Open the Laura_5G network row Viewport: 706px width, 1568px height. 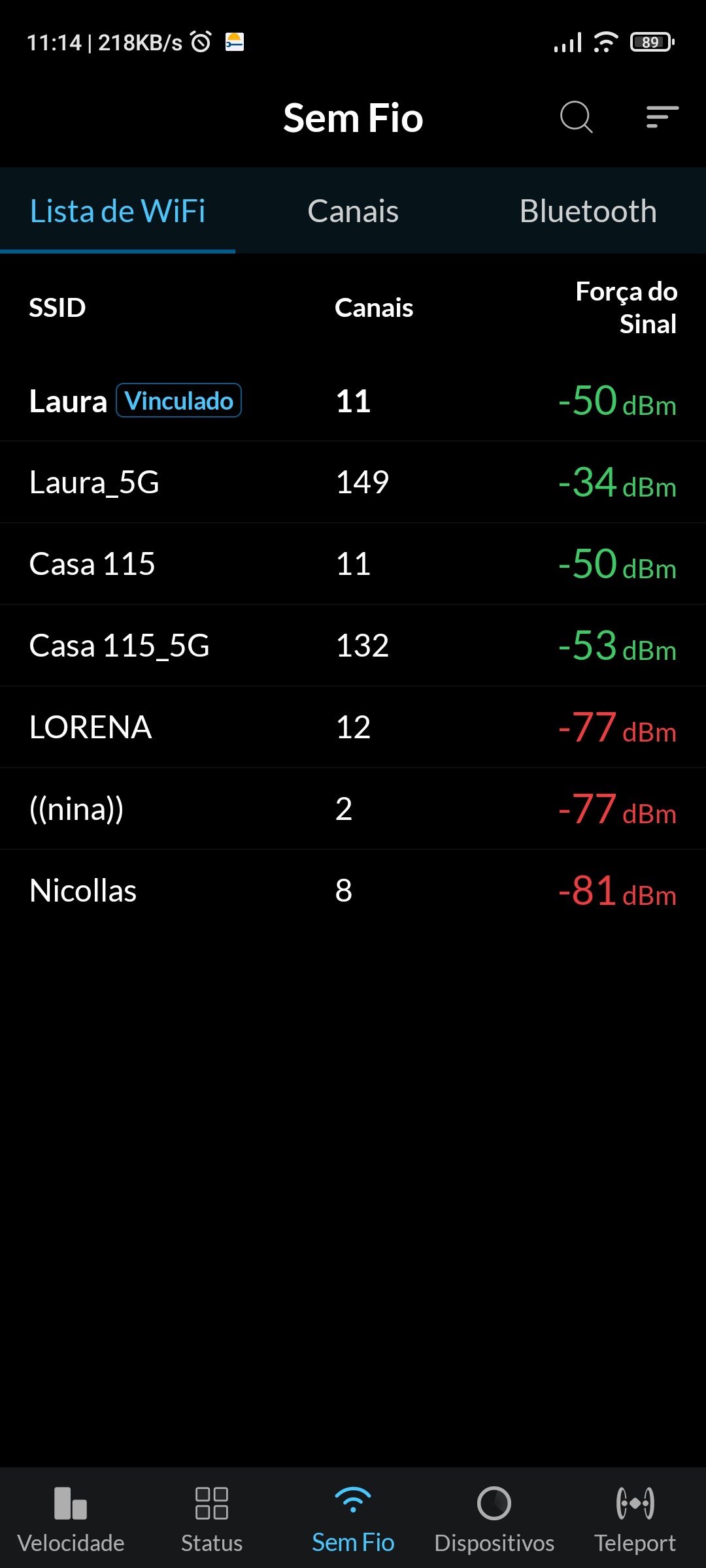353,482
